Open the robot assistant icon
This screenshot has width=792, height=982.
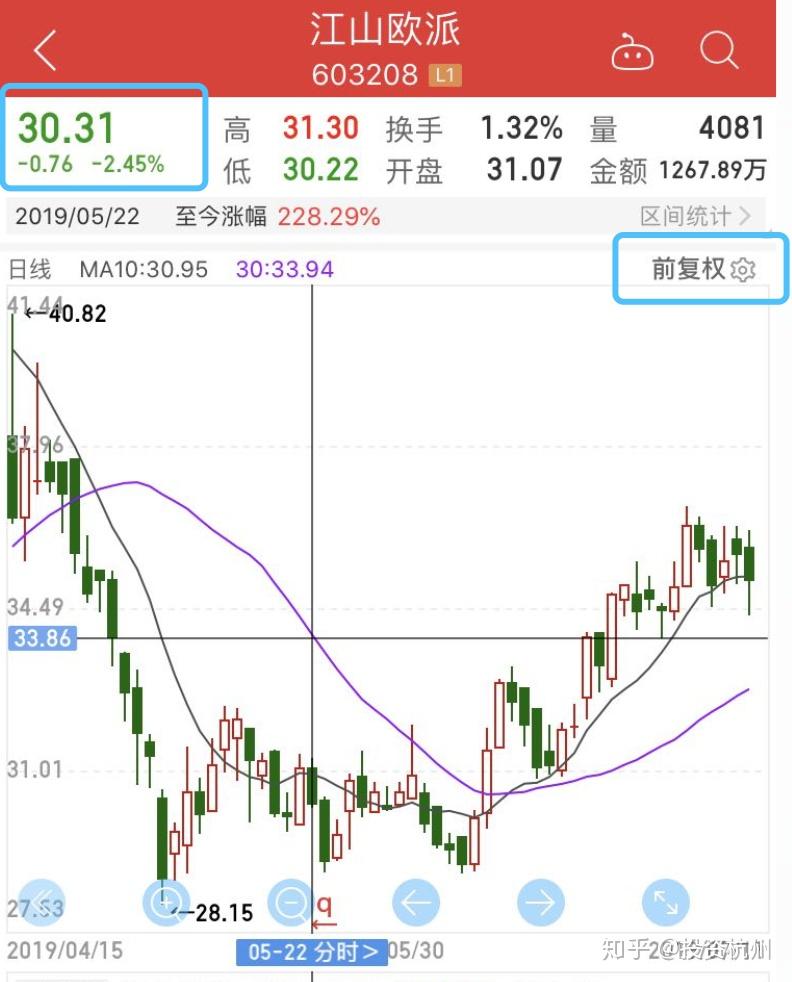pyautogui.click(x=632, y=50)
